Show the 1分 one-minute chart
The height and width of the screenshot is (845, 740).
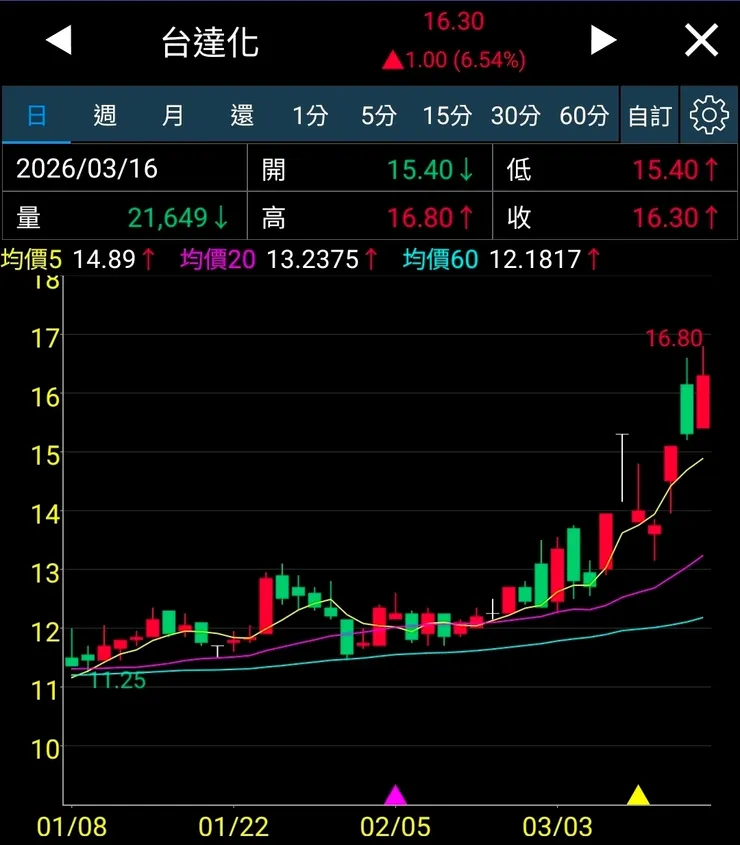pyautogui.click(x=310, y=116)
